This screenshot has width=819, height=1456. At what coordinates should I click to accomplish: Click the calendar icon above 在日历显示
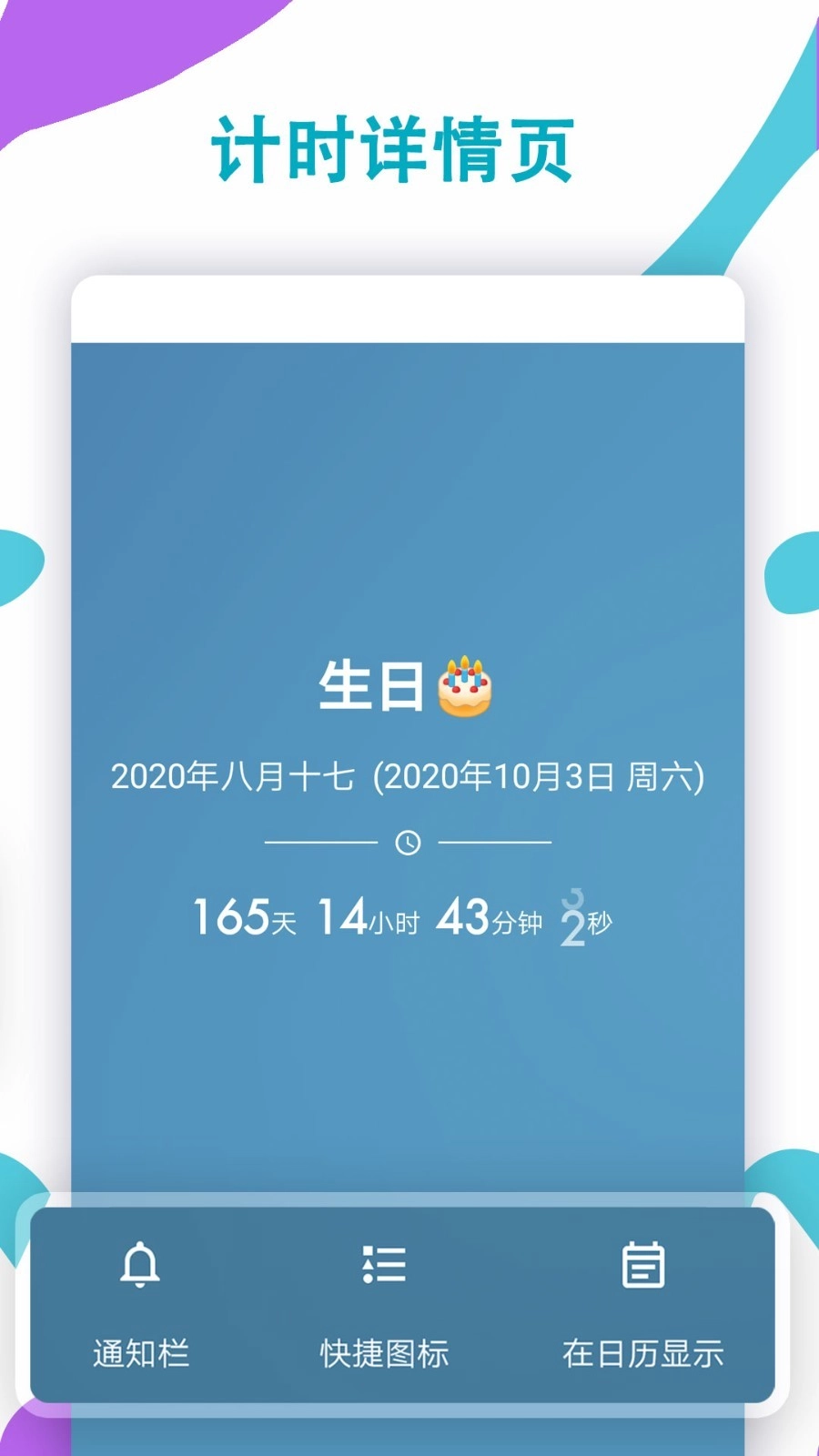pyautogui.click(x=645, y=1265)
